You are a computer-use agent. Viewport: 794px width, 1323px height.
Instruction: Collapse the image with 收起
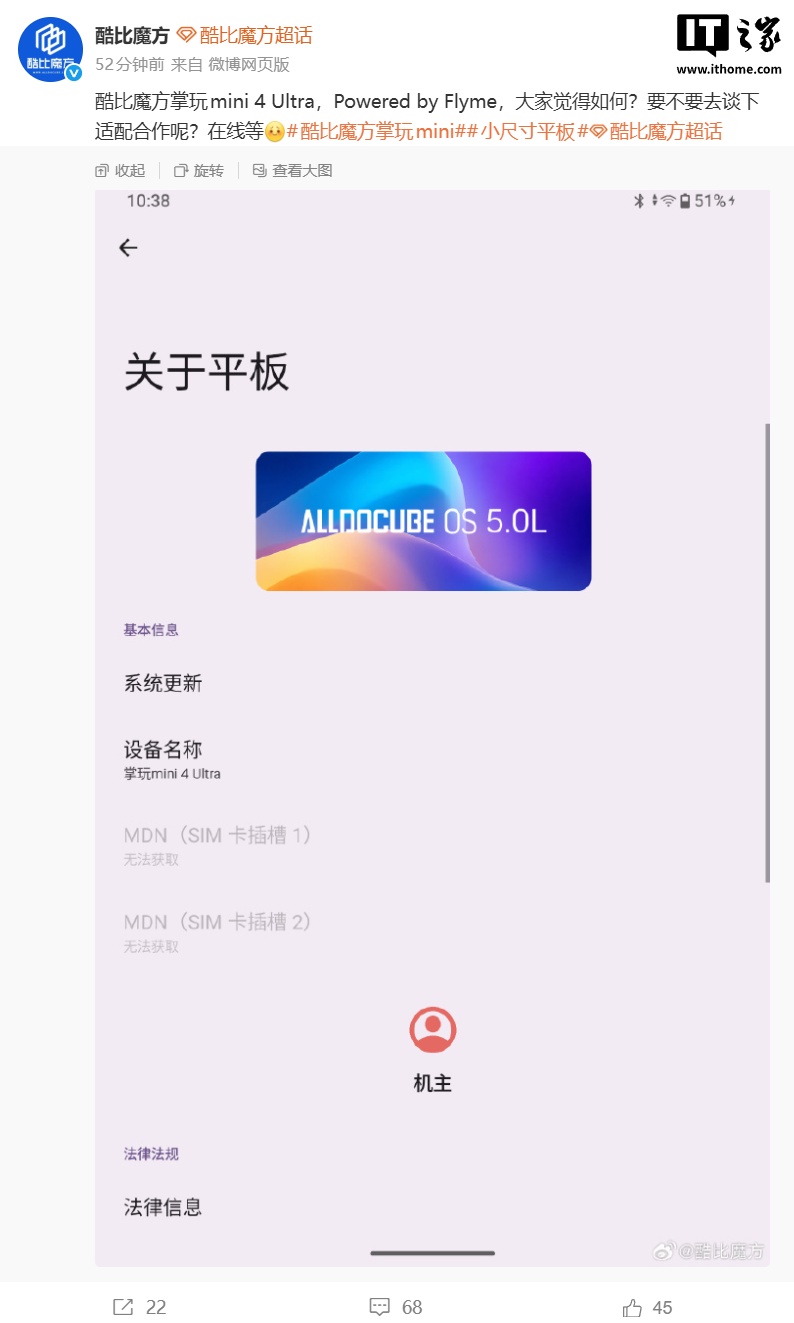pyautogui.click(x=120, y=171)
